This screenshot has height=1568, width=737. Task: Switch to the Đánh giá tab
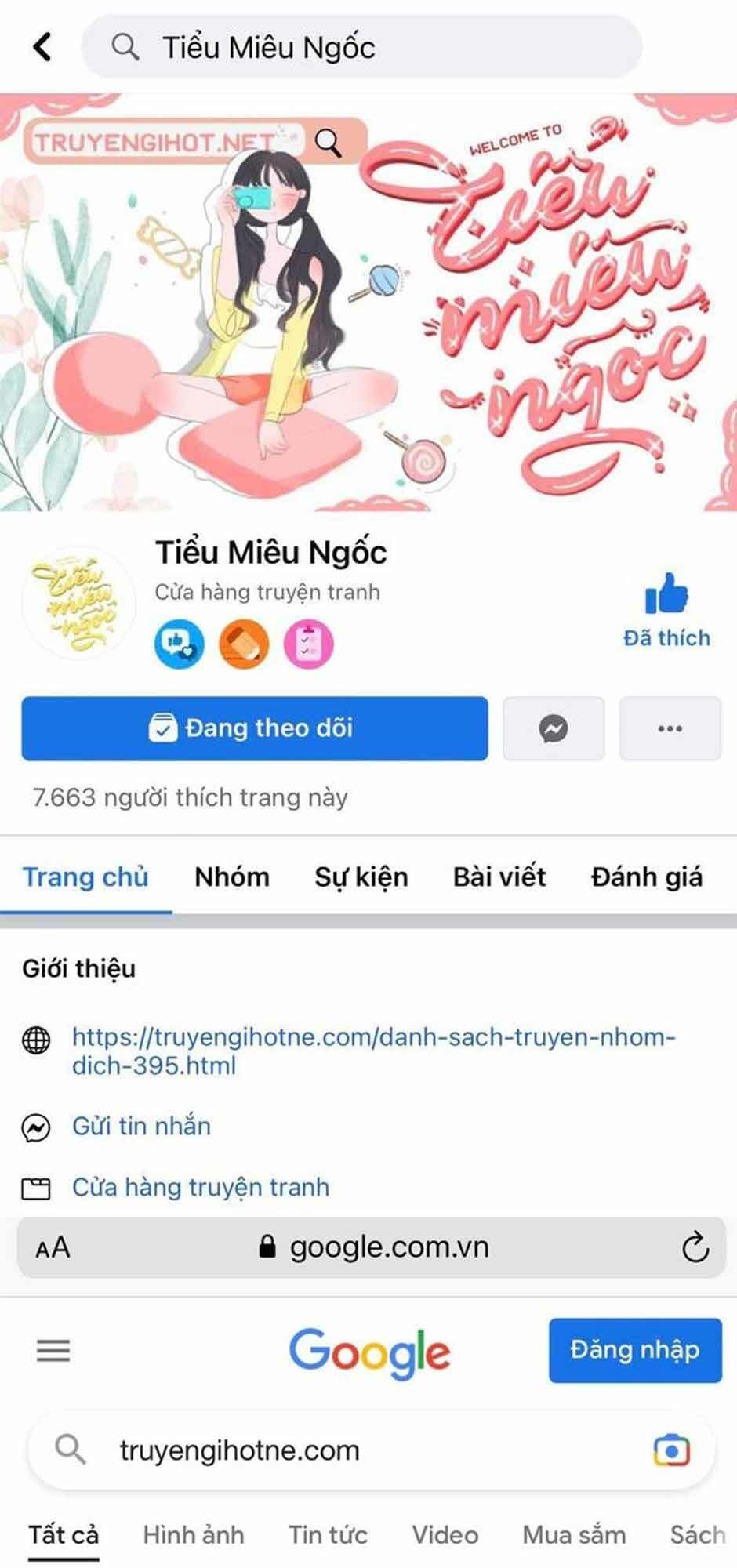pos(647,877)
